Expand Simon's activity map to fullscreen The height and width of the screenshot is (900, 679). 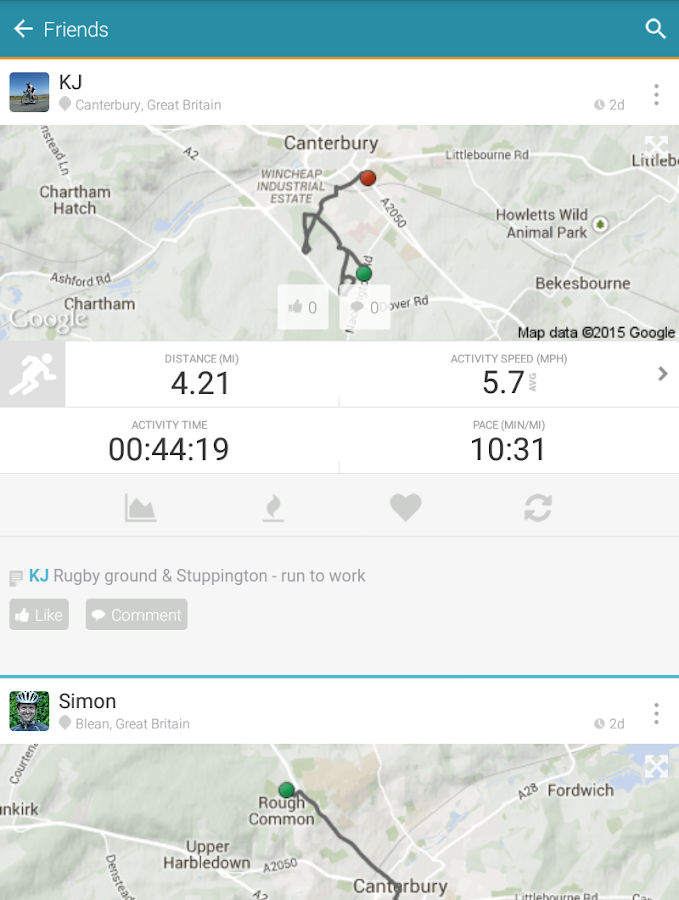(x=656, y=767)
